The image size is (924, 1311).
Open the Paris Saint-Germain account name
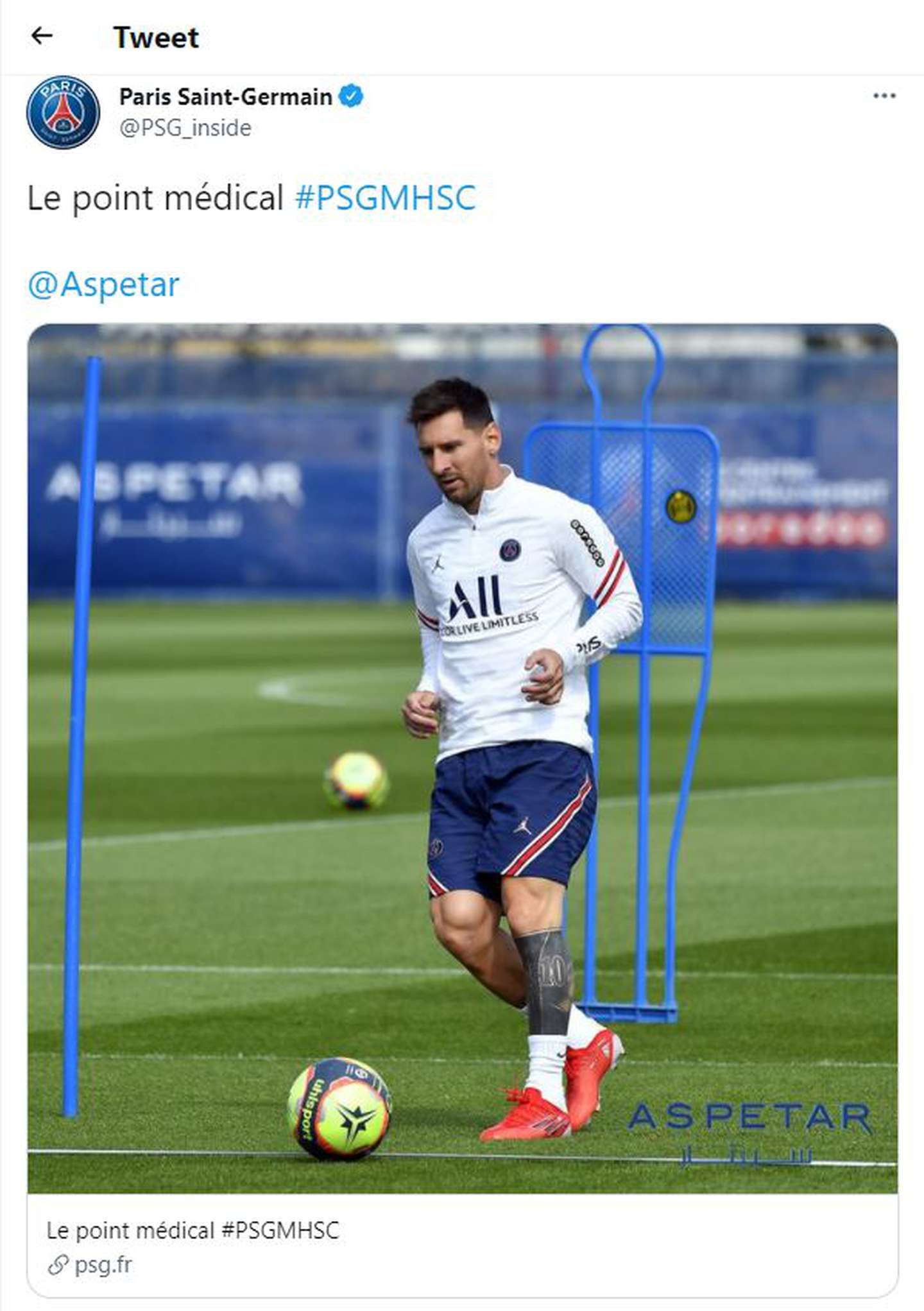point(225,97)
